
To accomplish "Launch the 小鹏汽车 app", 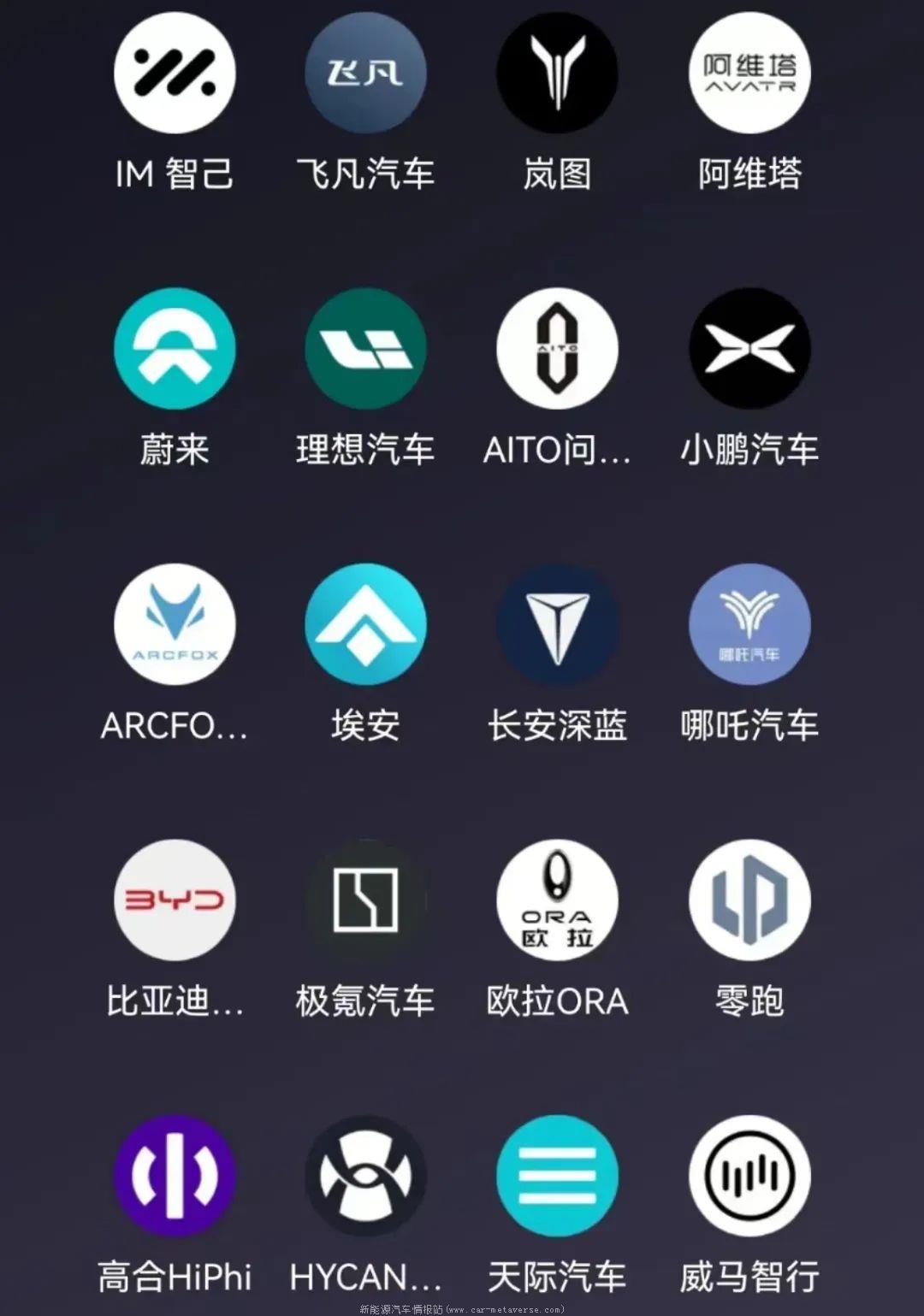I will [749, 348].
